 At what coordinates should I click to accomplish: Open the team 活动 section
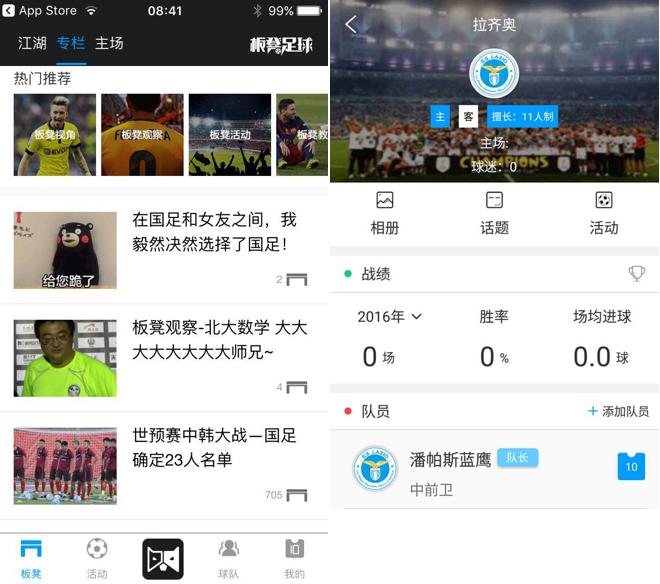point(604,213)
